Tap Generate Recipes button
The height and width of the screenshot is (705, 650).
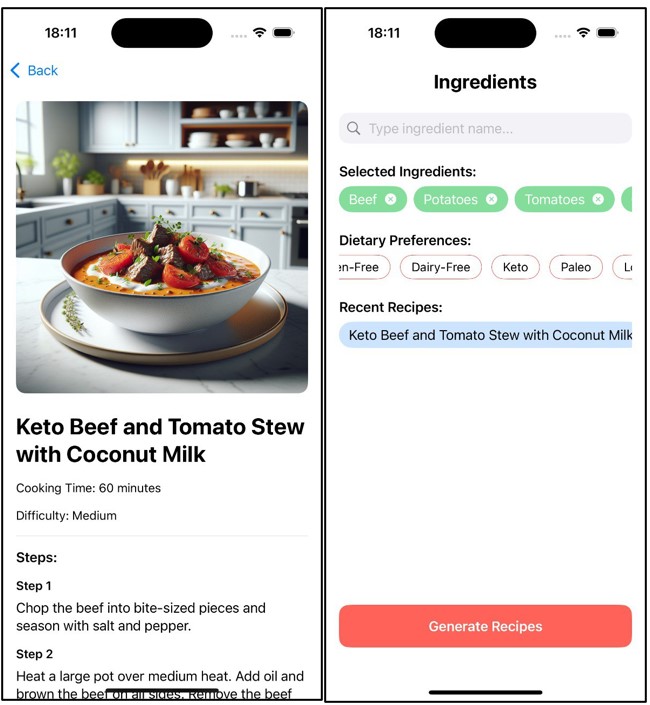[485, 626]
